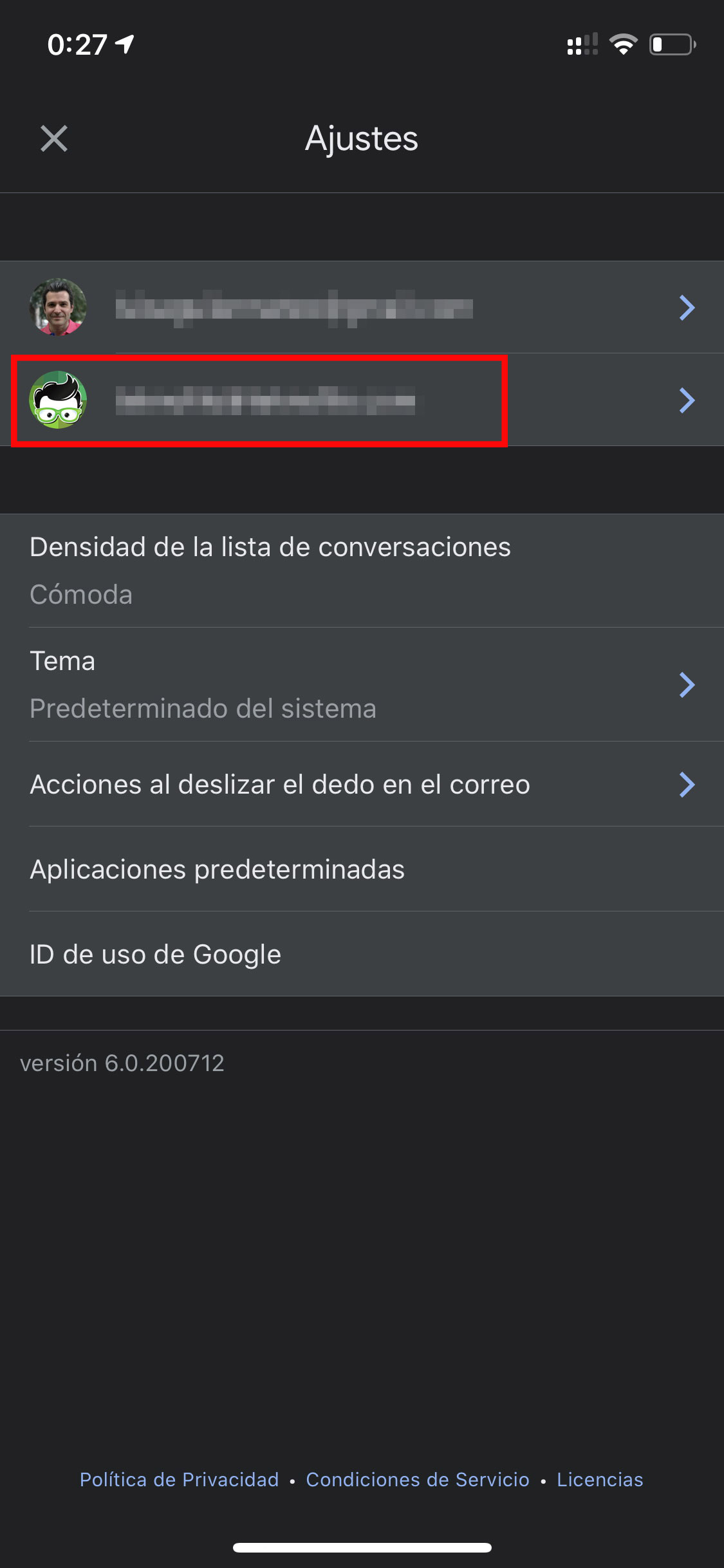The image size is (724, 1568).
Task: Change Densidad de la lista de conversaciones
Action: (x=362, y=571)
